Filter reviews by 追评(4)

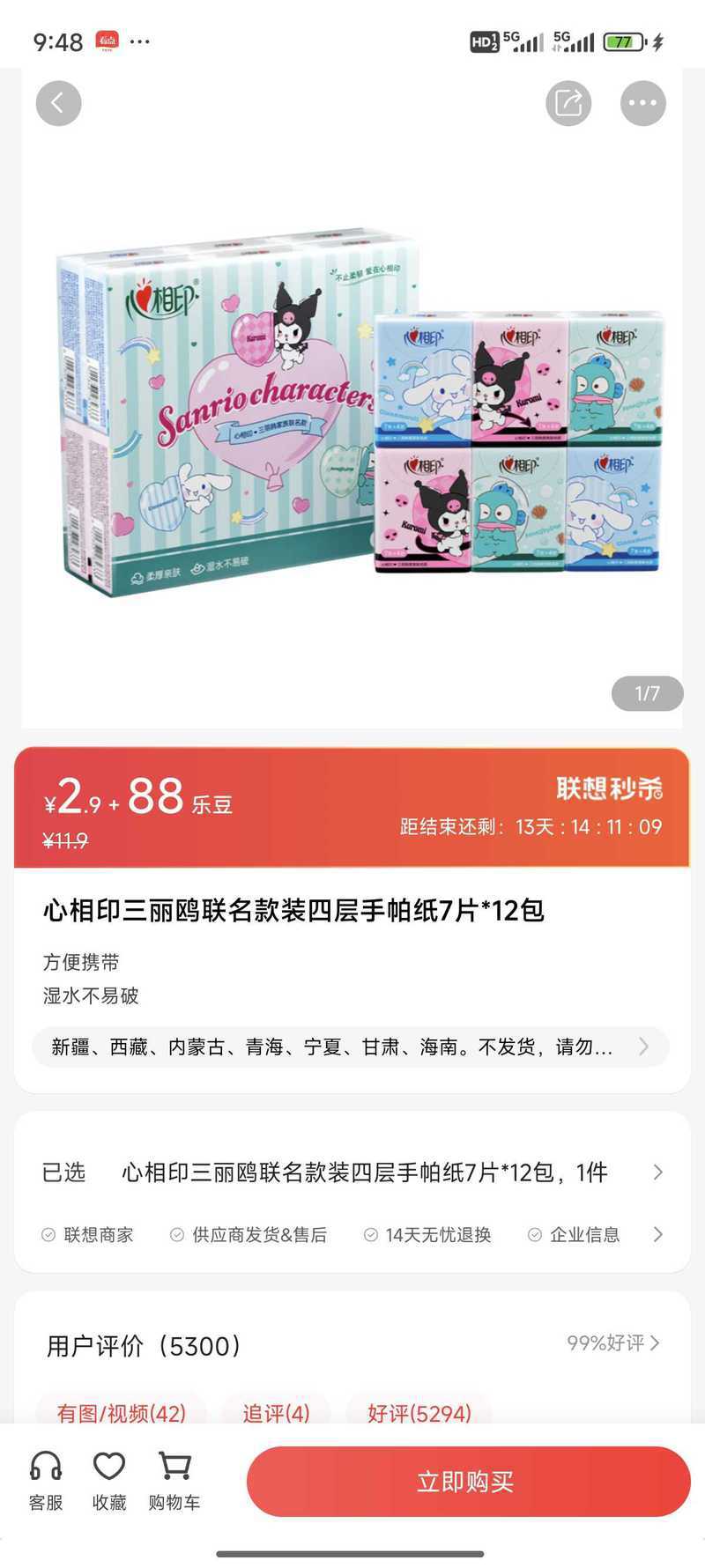276,1409
